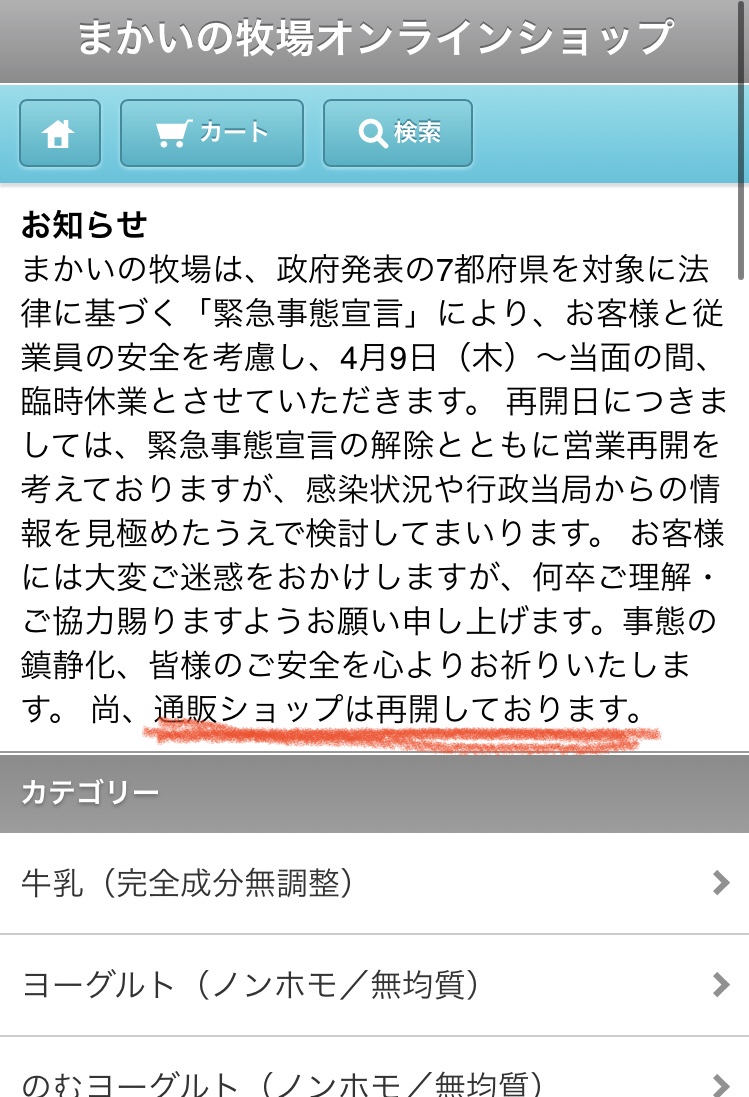
Task: Open the カート shopping cart
Action: pyautogui.click(x=212, y=133)
